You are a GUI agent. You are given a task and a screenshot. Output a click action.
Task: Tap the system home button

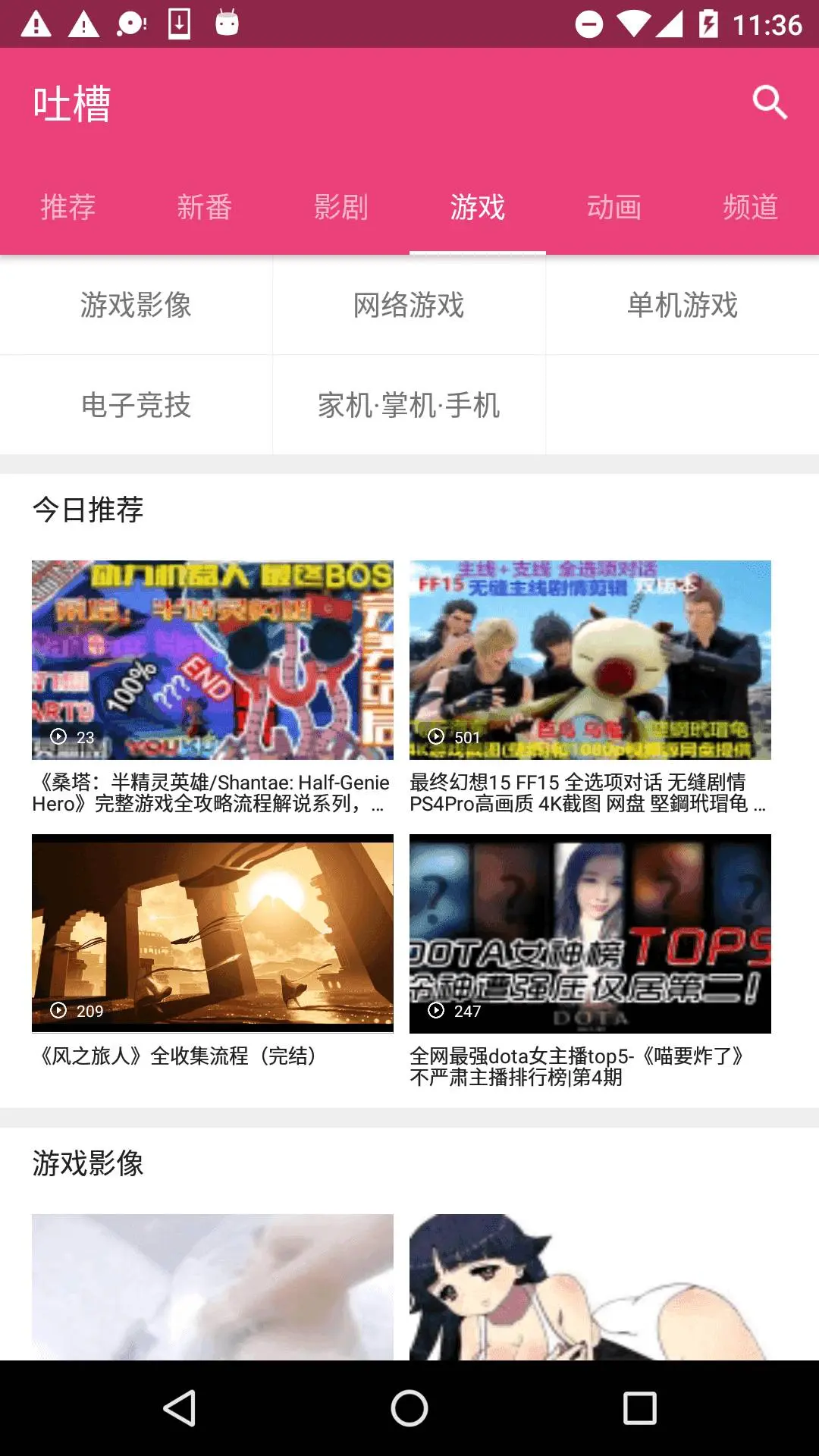point(409,1408)
